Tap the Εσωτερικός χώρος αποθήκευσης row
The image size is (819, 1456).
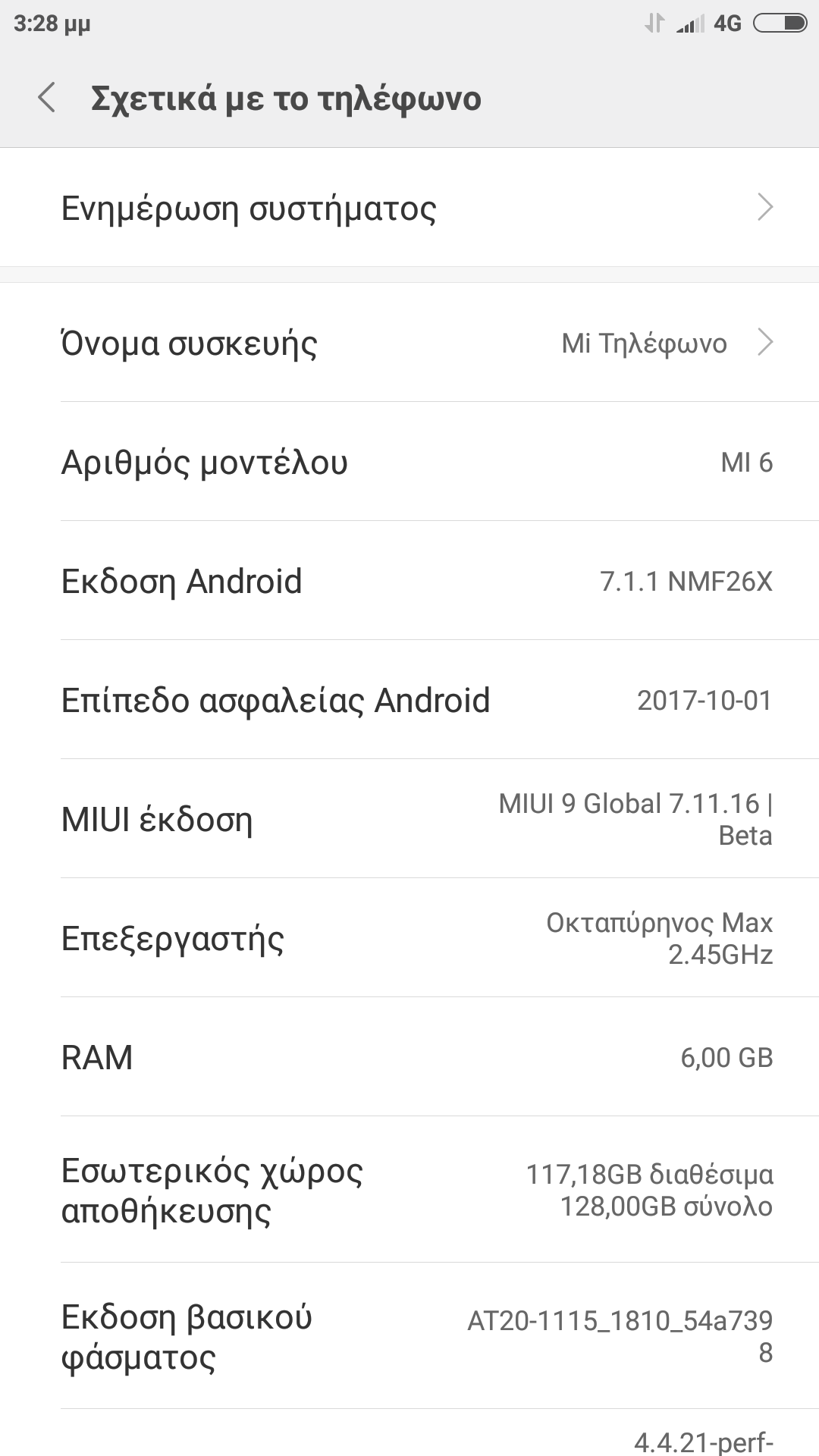tap(409, 1189)
